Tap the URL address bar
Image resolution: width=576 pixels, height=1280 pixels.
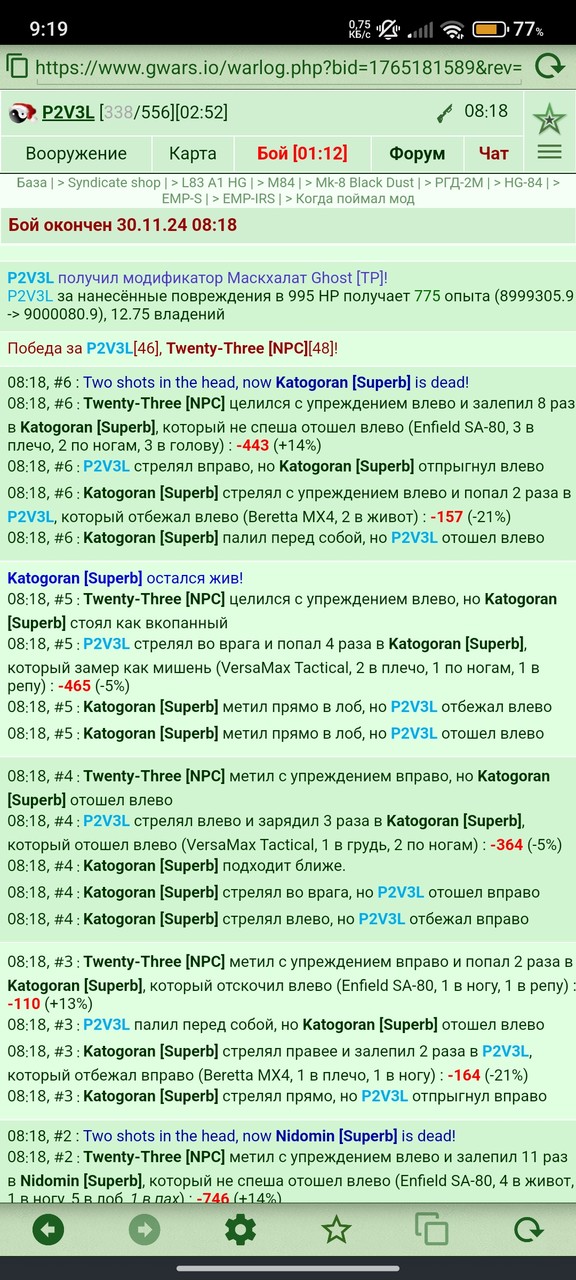tap(278, 68)
